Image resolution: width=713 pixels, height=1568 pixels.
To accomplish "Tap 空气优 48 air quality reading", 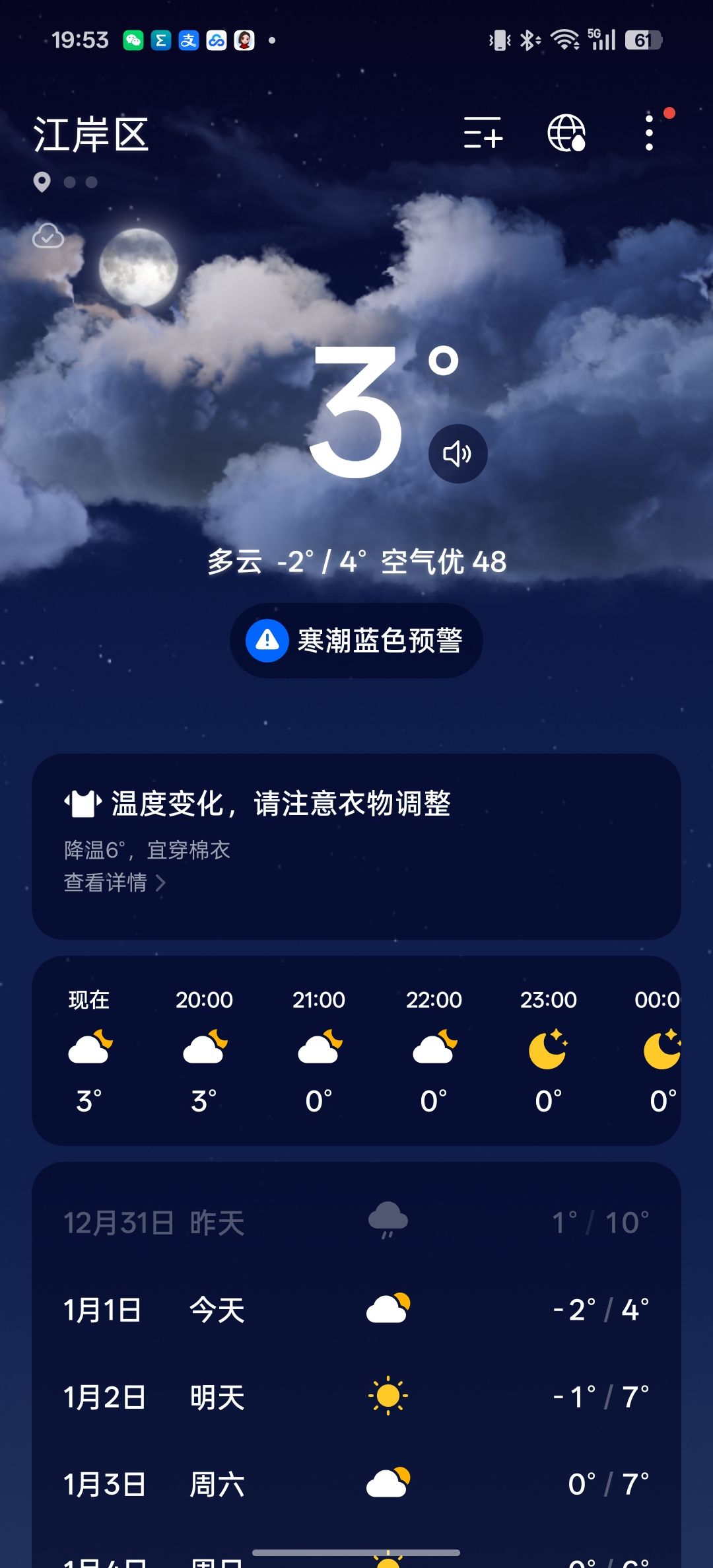I will (444, 562).
